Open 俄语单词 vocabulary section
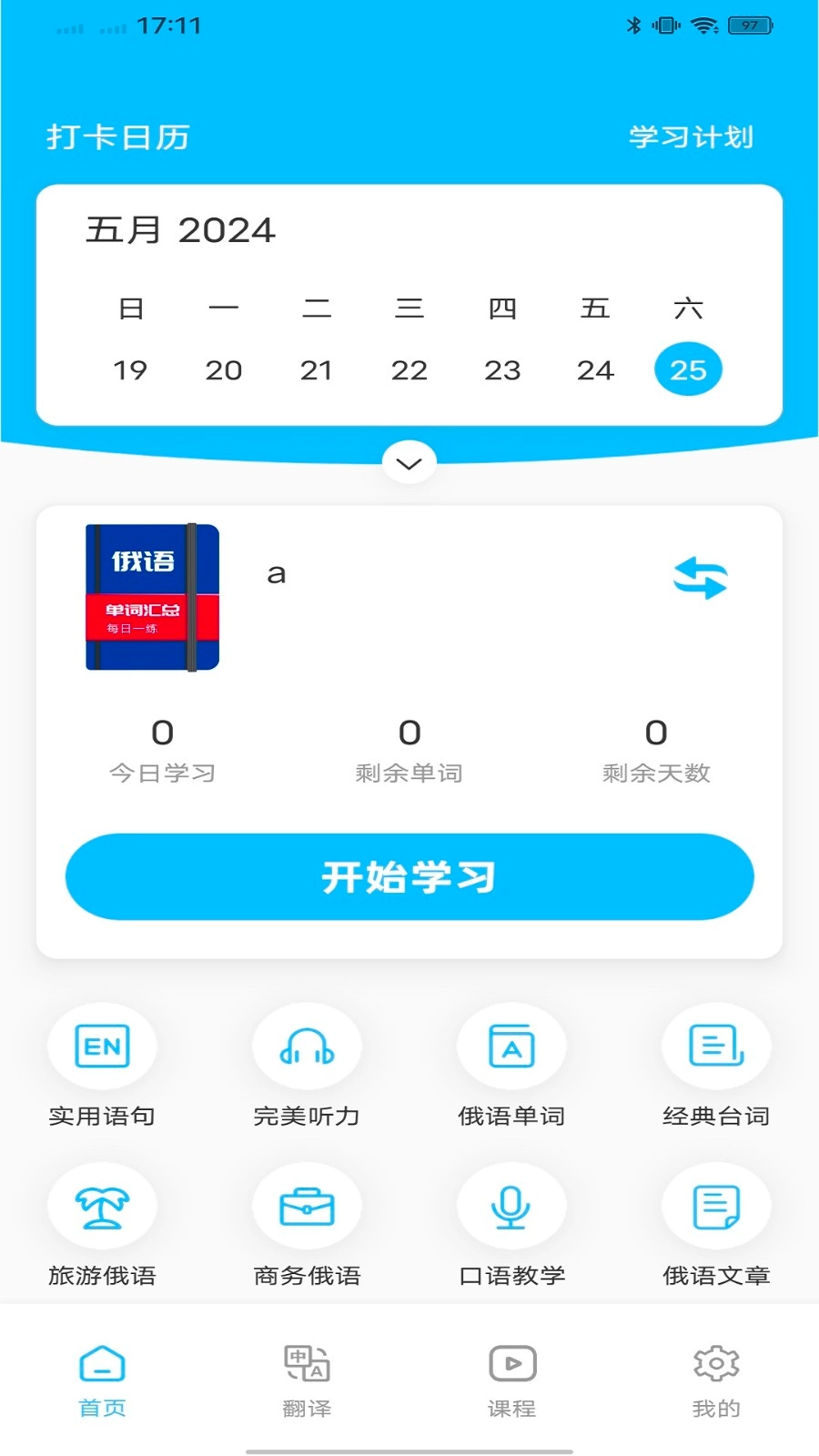This screenshot has height=1456, width=819. 511,1069
